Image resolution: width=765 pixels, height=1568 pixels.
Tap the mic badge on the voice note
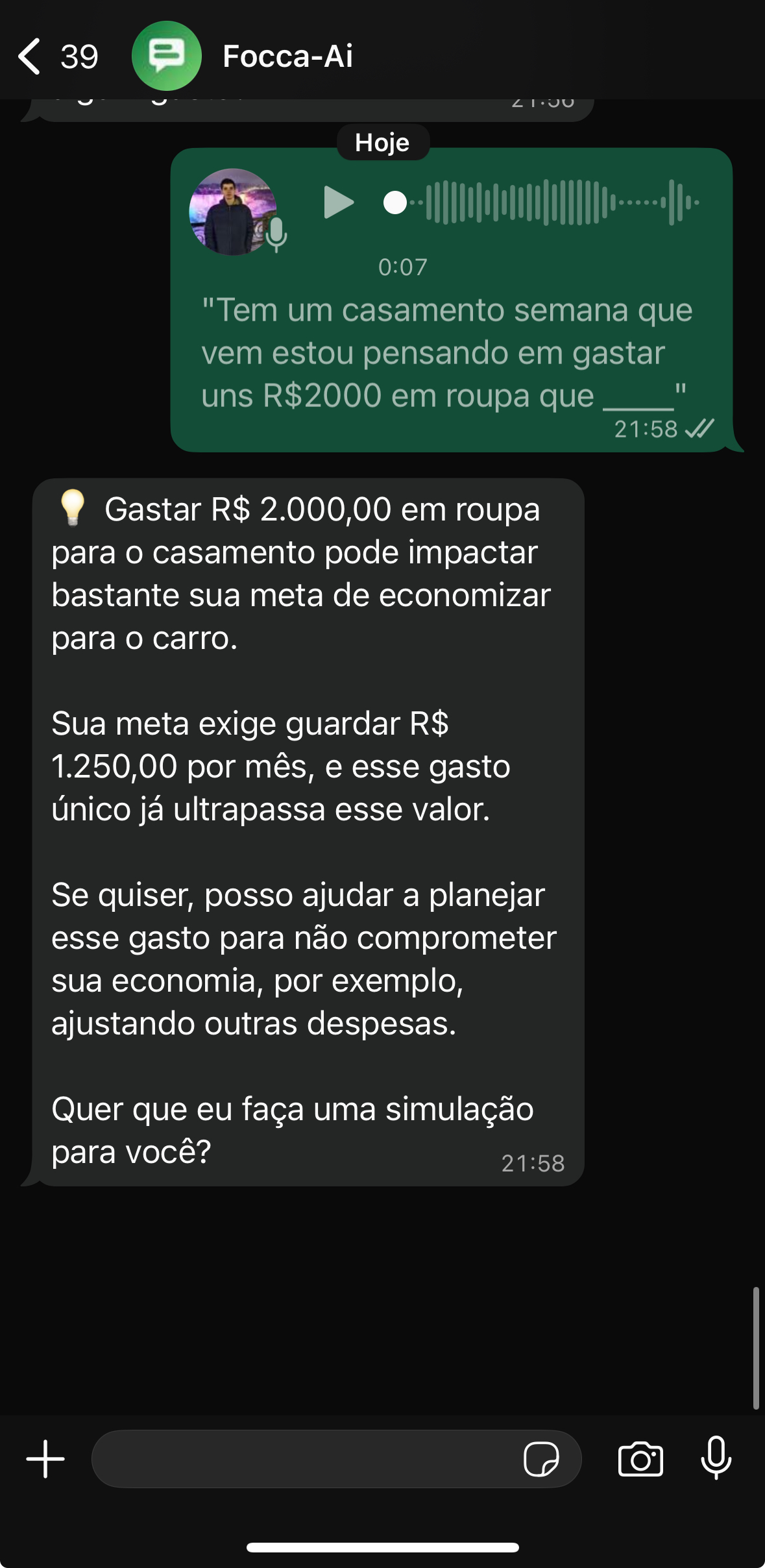[275, 236]
